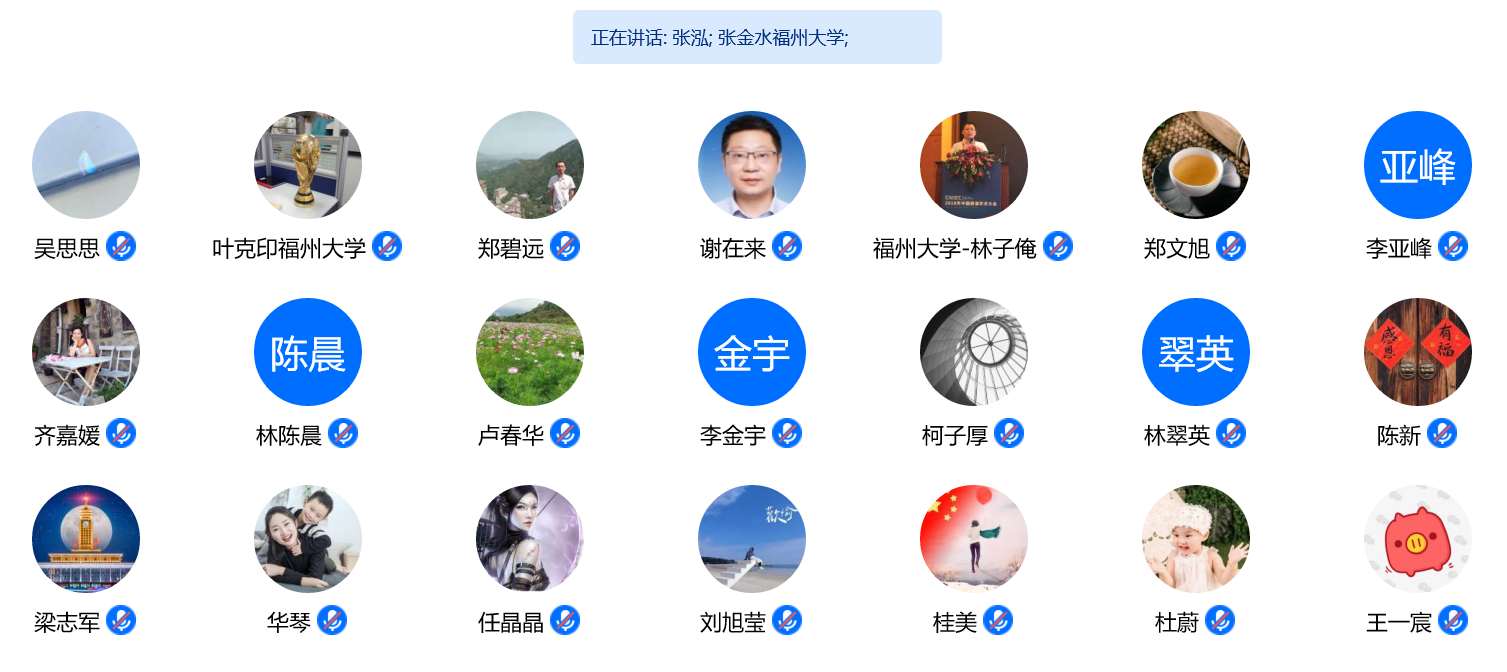1507x672 pixels.
Task: Select 林翠英's participant tile
Action: 1196,352
